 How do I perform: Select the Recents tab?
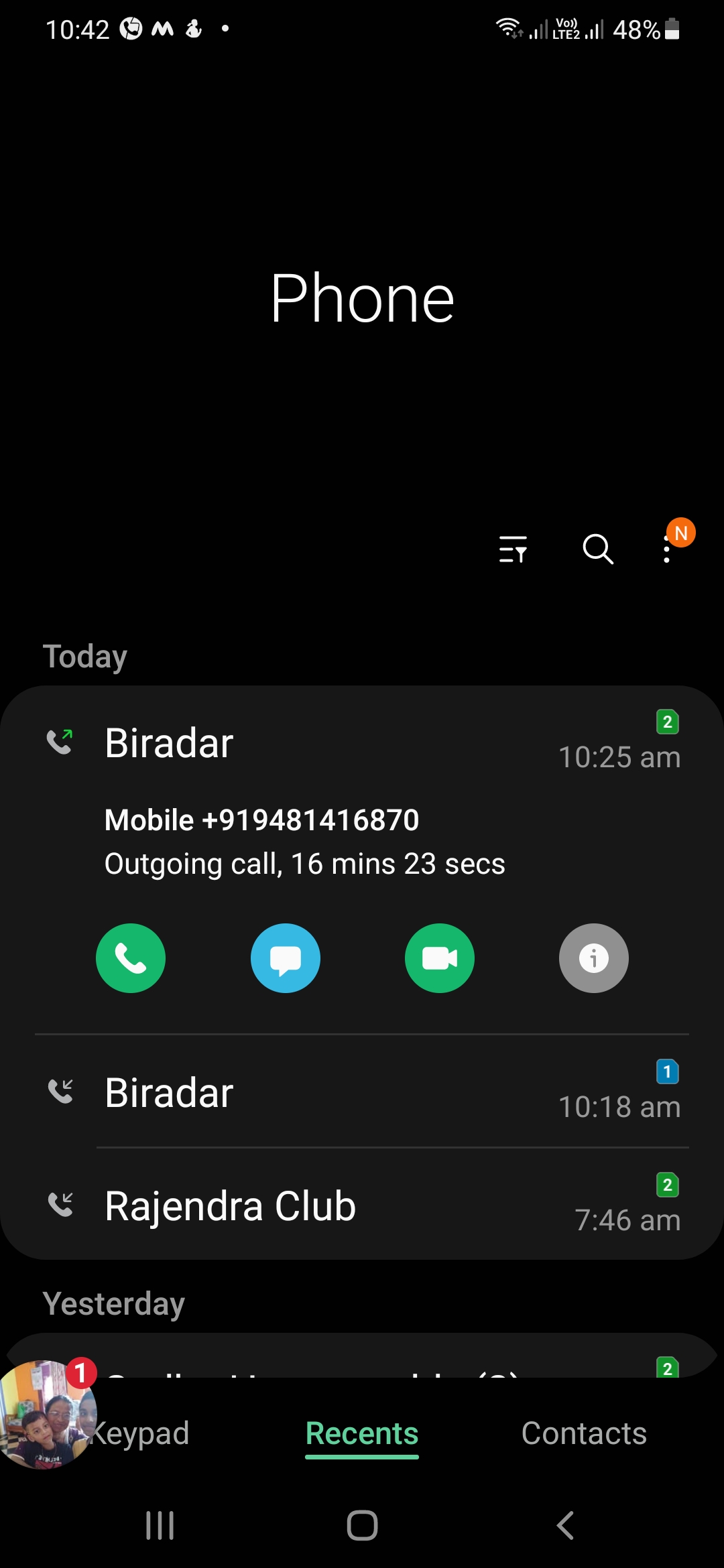[362, 1434]
